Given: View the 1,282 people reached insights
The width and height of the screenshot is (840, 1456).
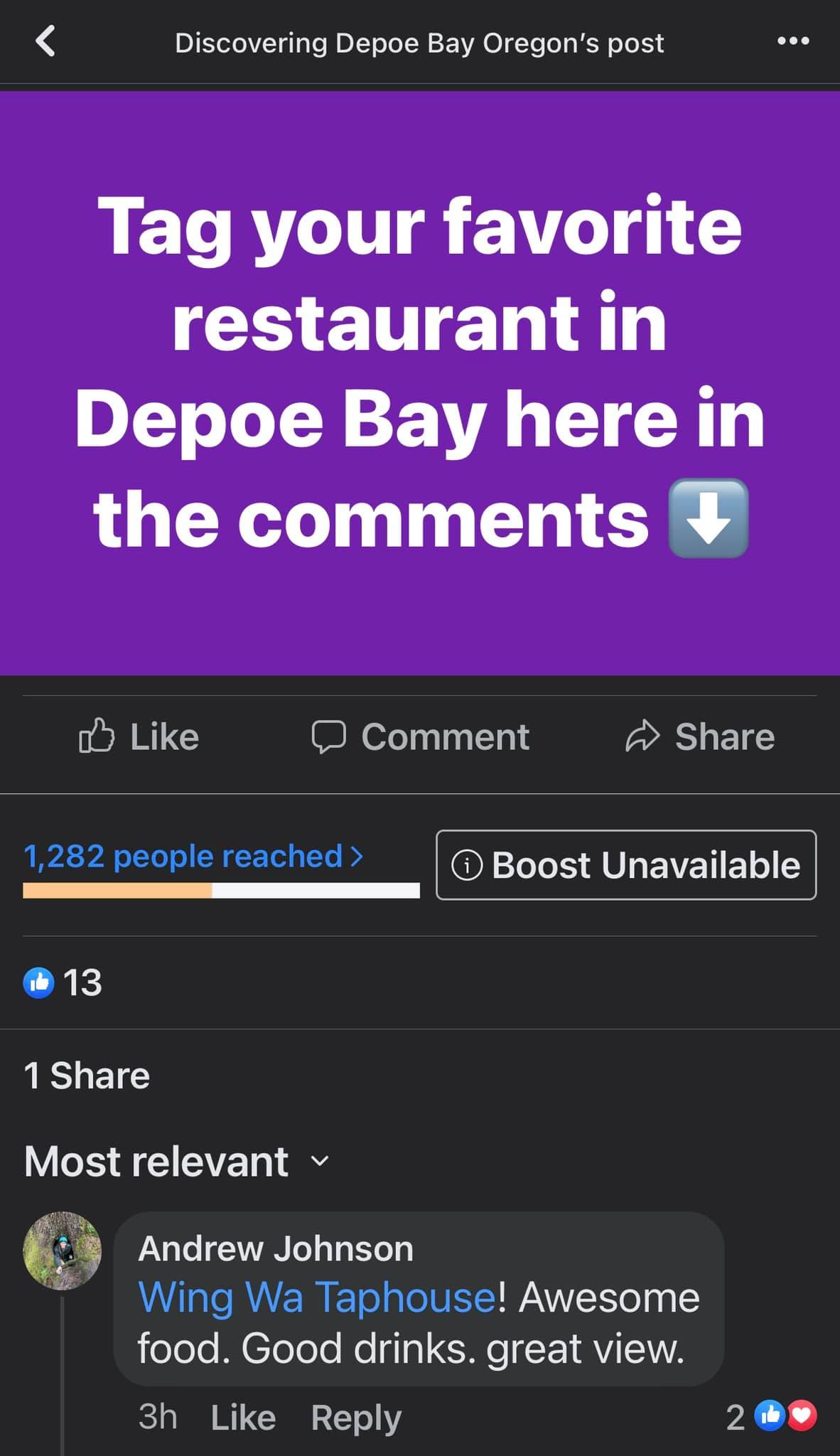Looking at the screenshot, I should [x=193, y=856].
